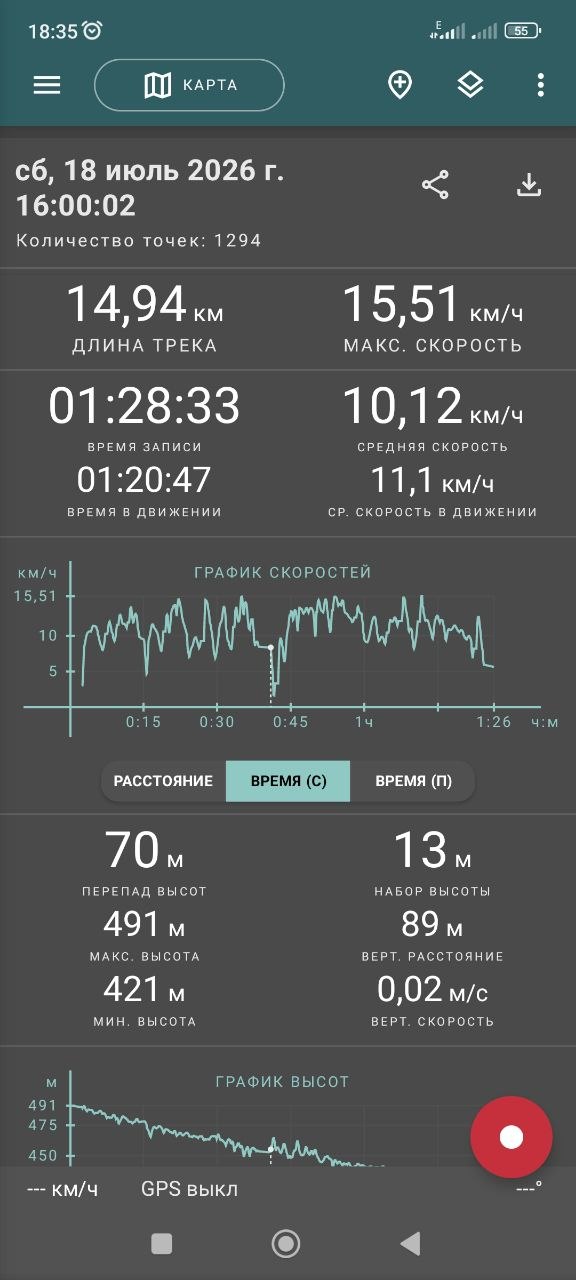Image resolution: width=576 pixels, height=1280 pixels.
Task: Go back using system navigation
Action: 410,1243
